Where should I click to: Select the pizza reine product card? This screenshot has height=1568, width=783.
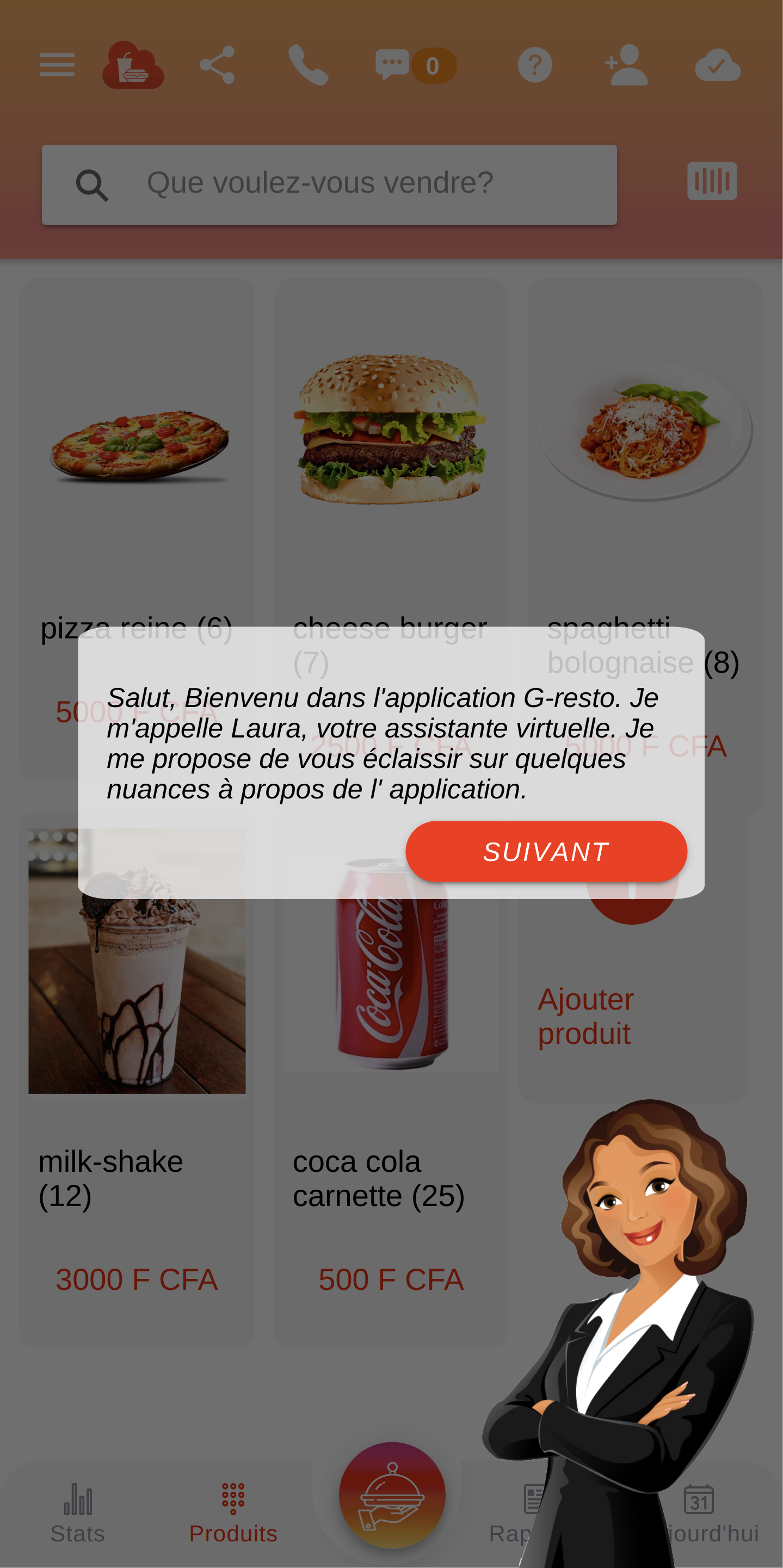click(137, 530)
